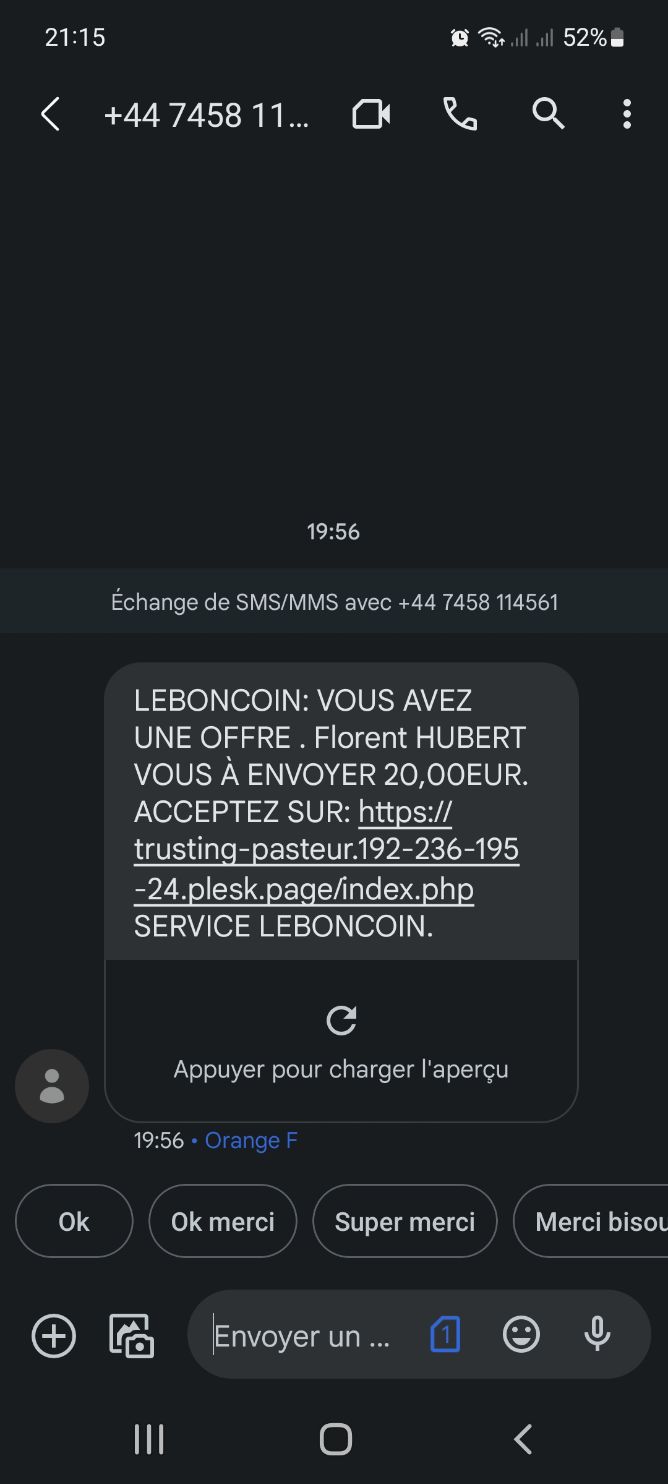Select the "Ok" quick reply

74,1221
